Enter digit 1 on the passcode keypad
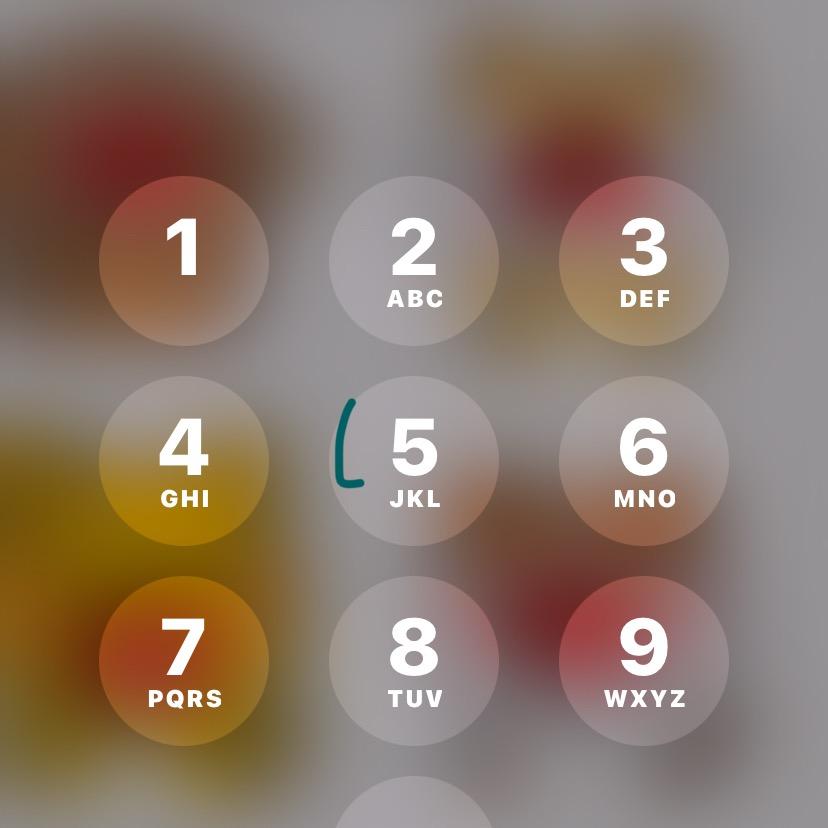 click(184, 261)
